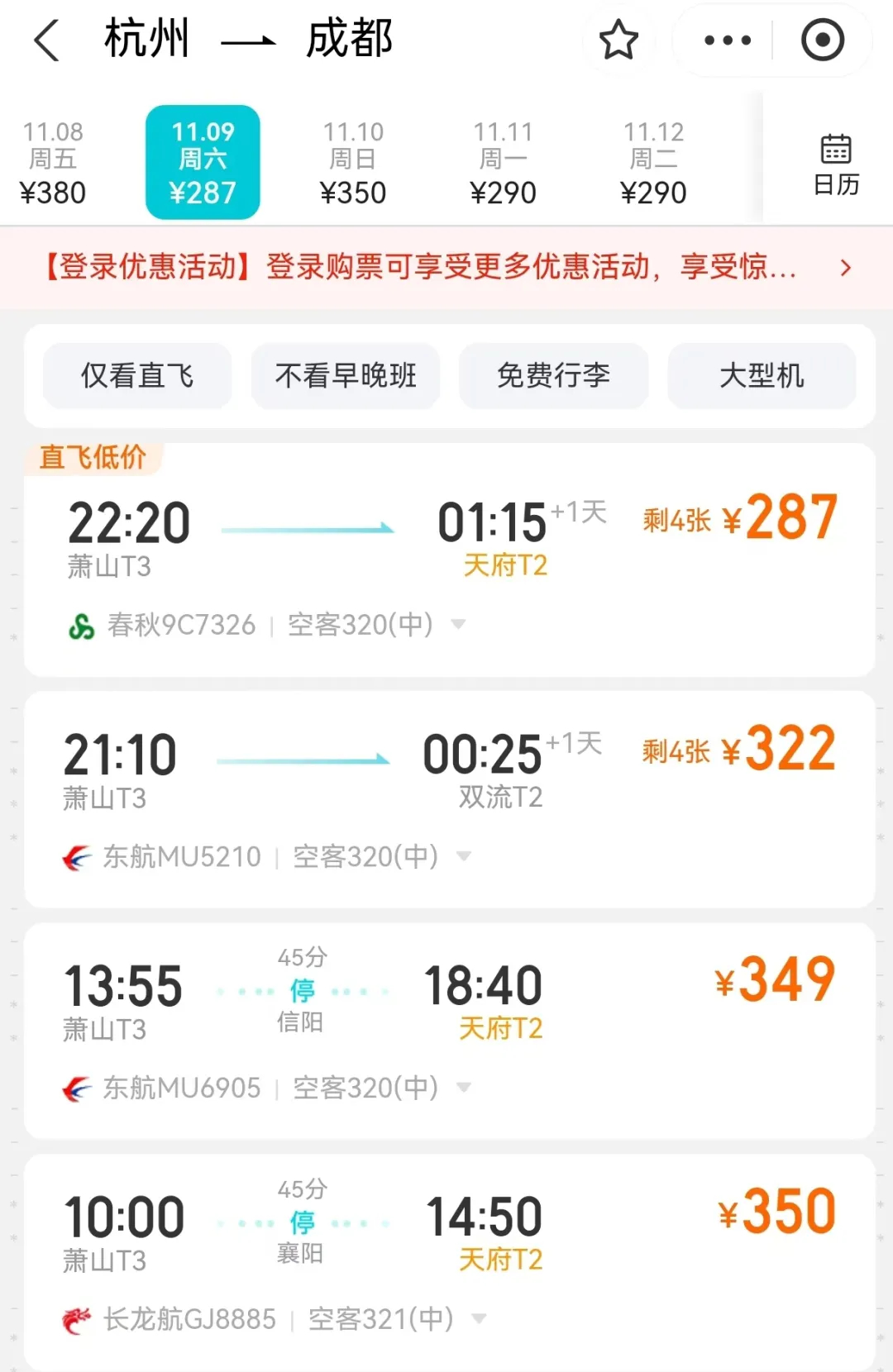Open the 10:00 长龙航GJ8885 flight at ¥350

point(446,1240)
